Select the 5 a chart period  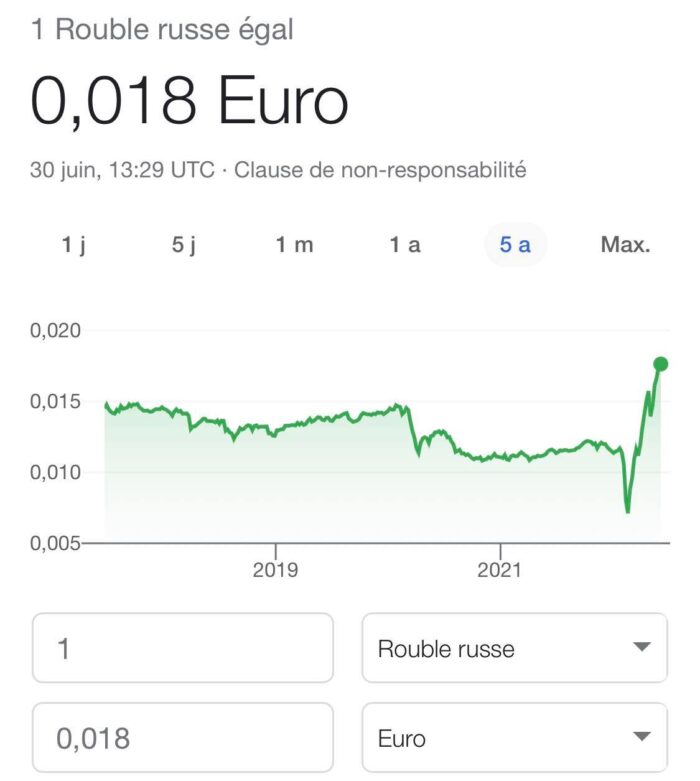pyautogui.click(x=515, y=245)
